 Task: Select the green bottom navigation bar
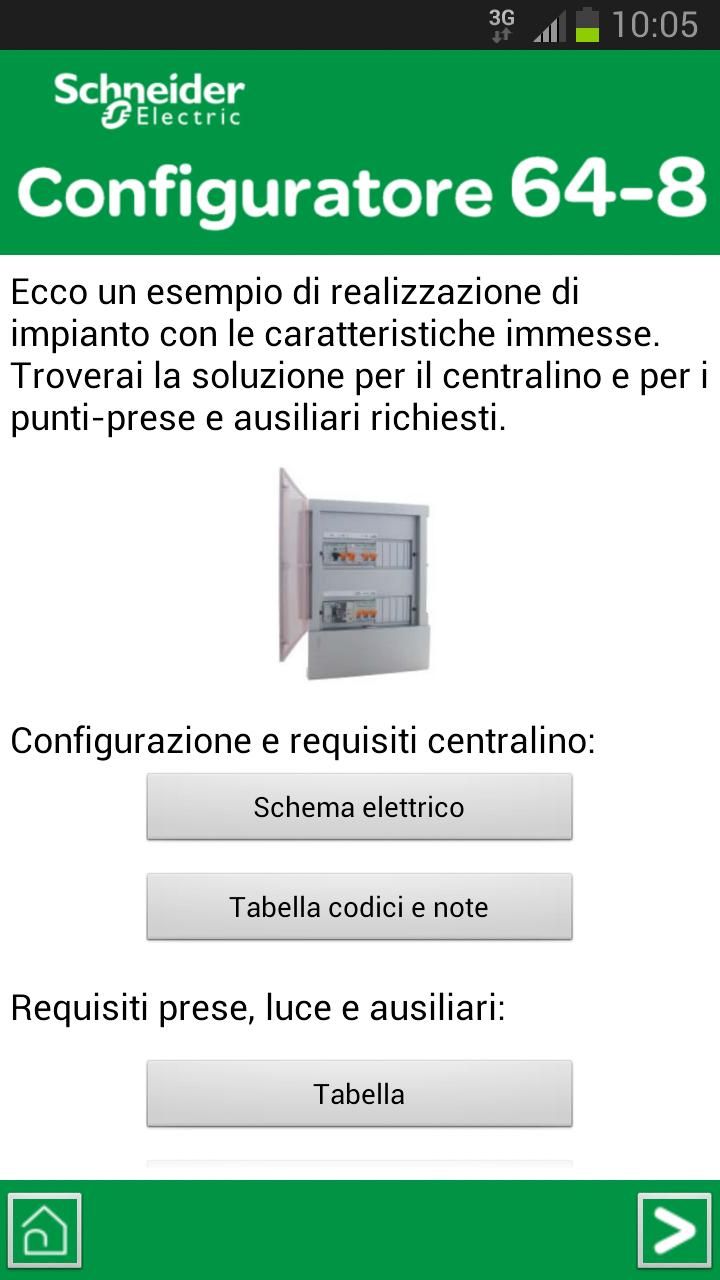360,1231
